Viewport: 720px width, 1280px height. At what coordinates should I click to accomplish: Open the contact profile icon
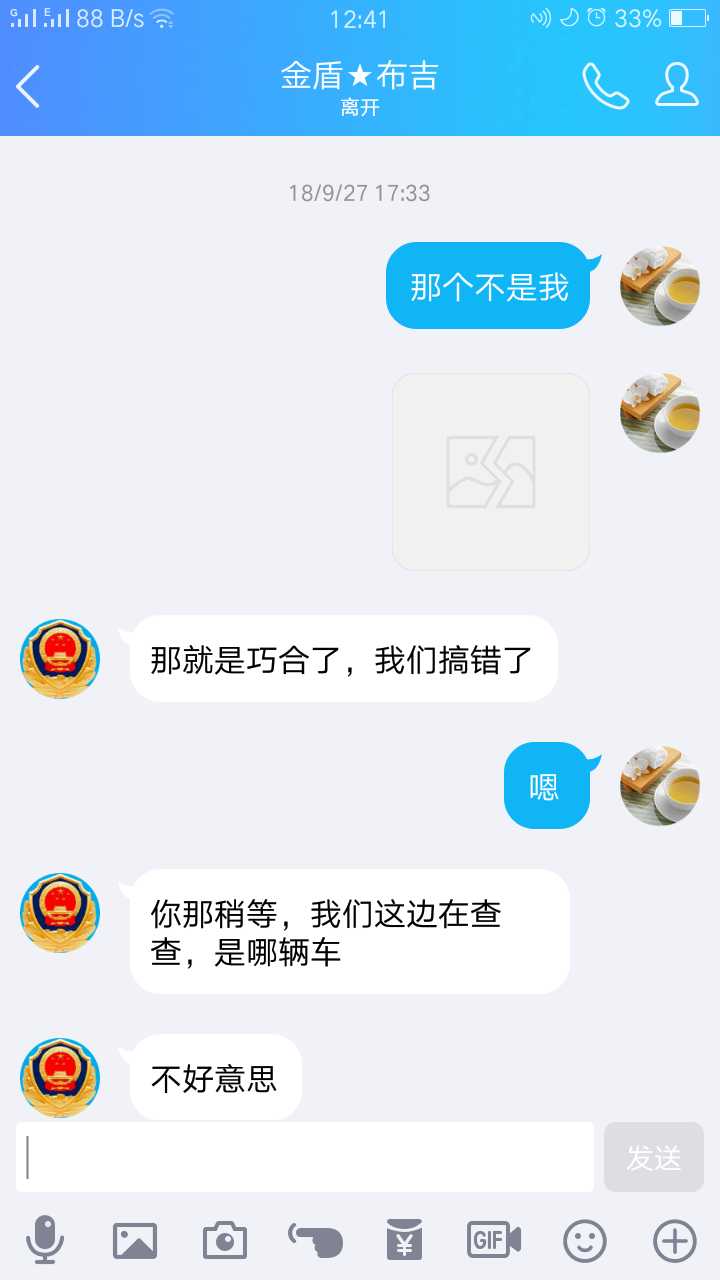point(677,86)
